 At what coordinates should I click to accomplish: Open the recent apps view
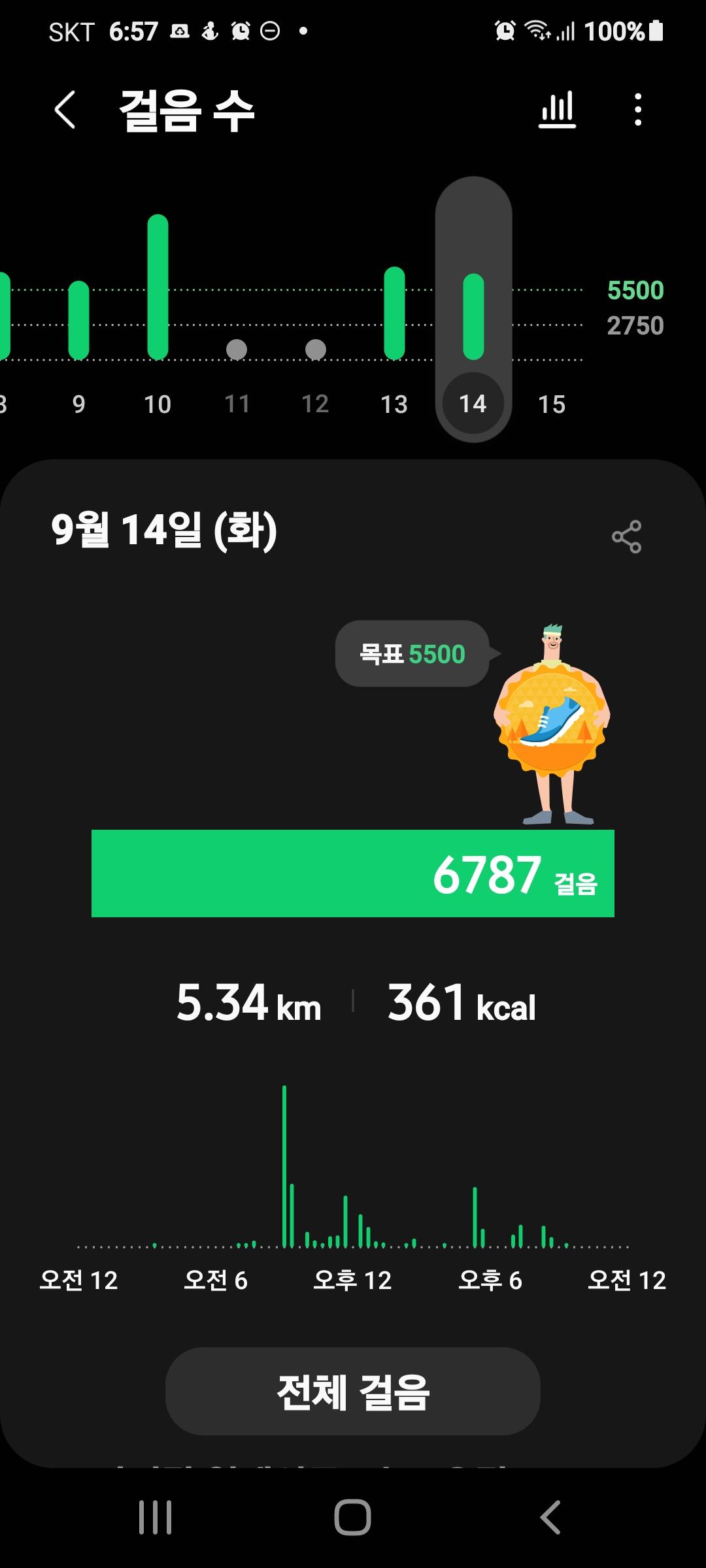point(156,1516)
